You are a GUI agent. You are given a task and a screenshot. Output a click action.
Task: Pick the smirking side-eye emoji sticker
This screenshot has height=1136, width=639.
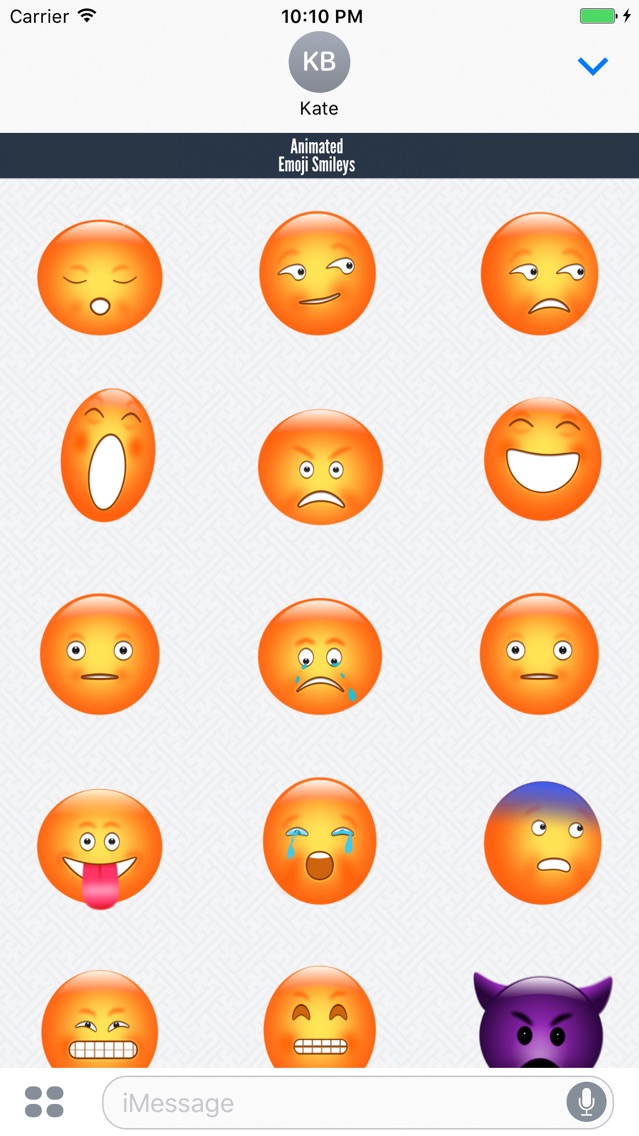[x=318, y=273]
